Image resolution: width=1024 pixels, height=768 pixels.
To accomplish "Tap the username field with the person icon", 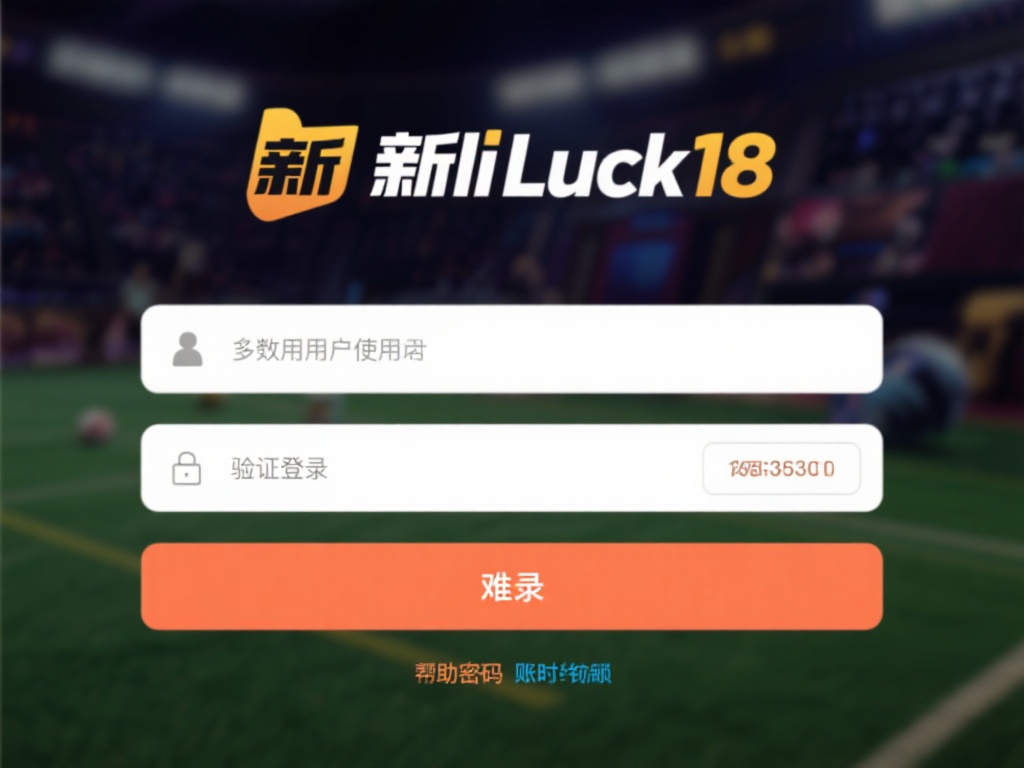I will click(x=510, y=349).
